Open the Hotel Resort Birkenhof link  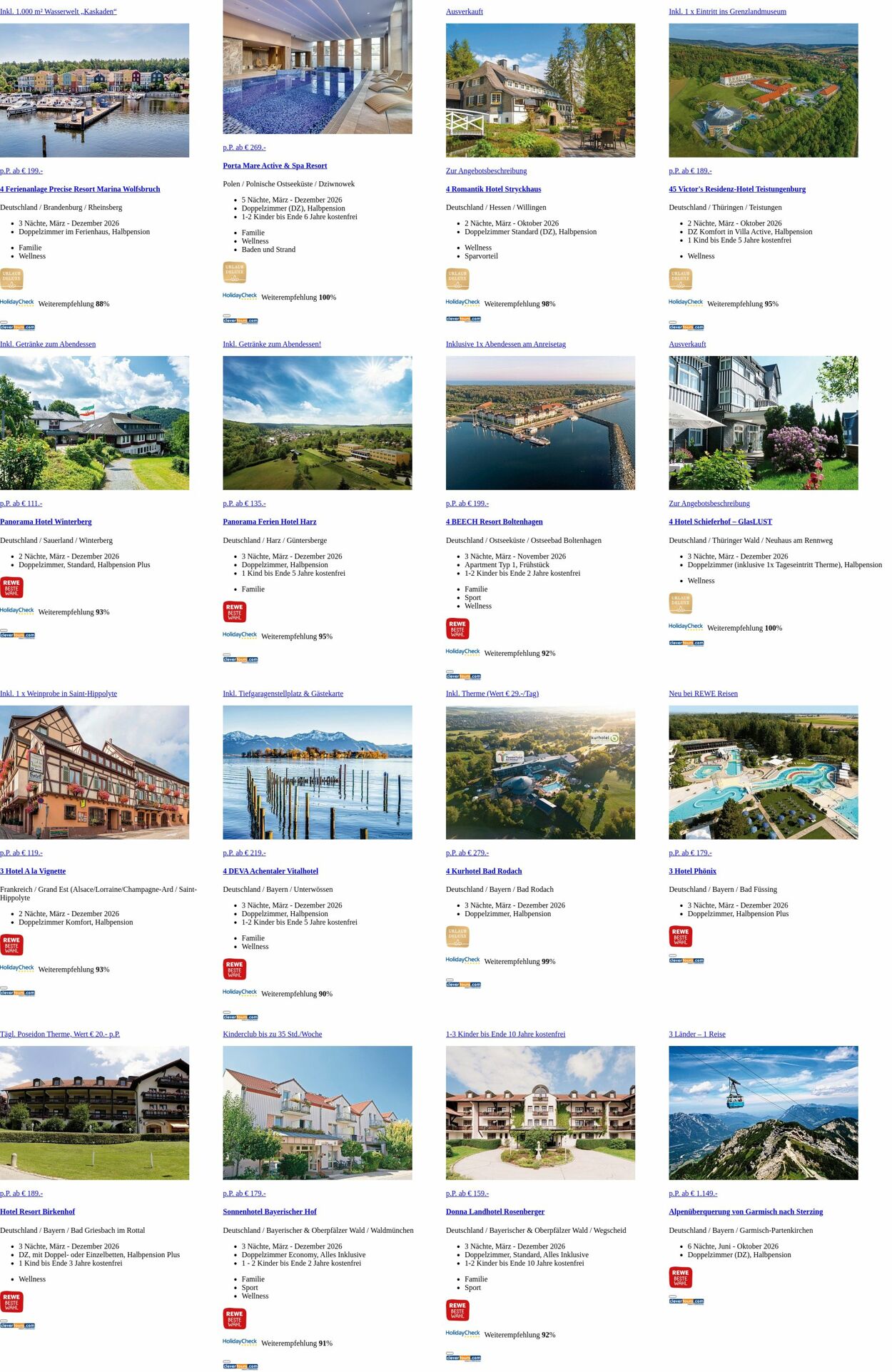click(x=37, y=1211)
